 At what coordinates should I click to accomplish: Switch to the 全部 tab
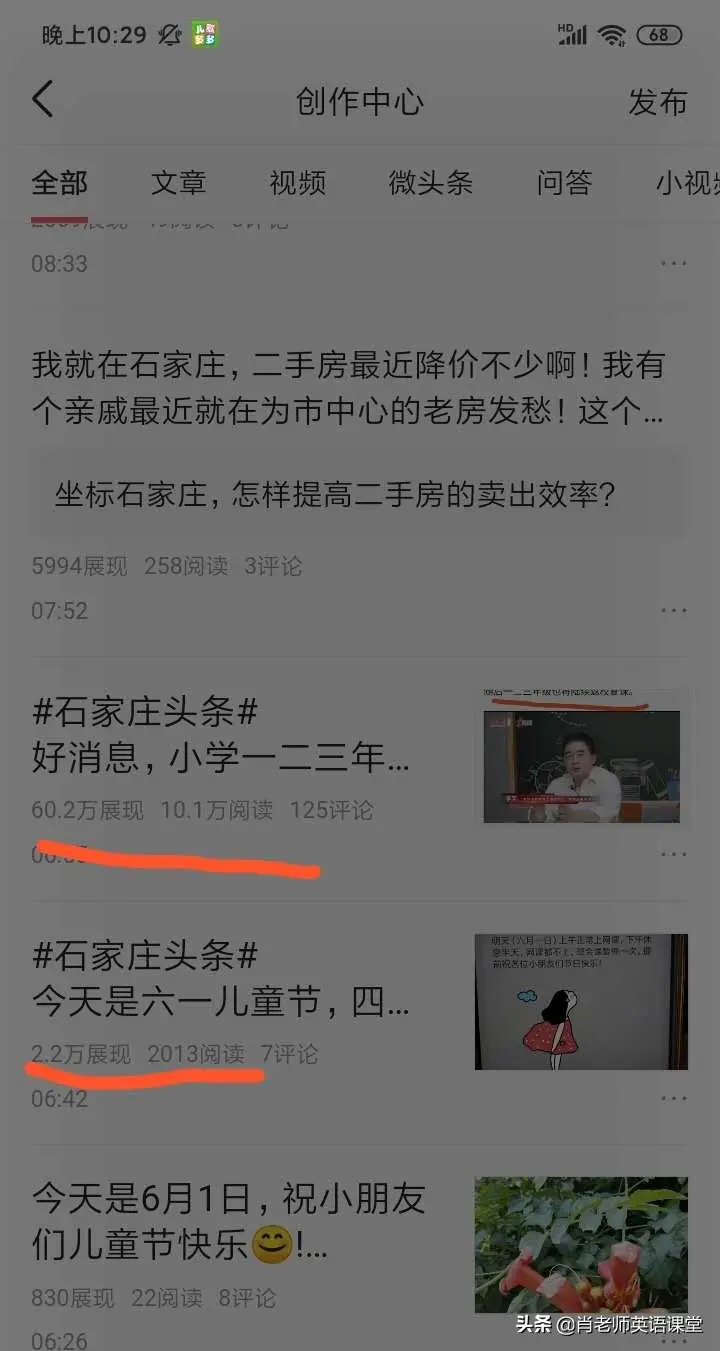tap(59, 183)
